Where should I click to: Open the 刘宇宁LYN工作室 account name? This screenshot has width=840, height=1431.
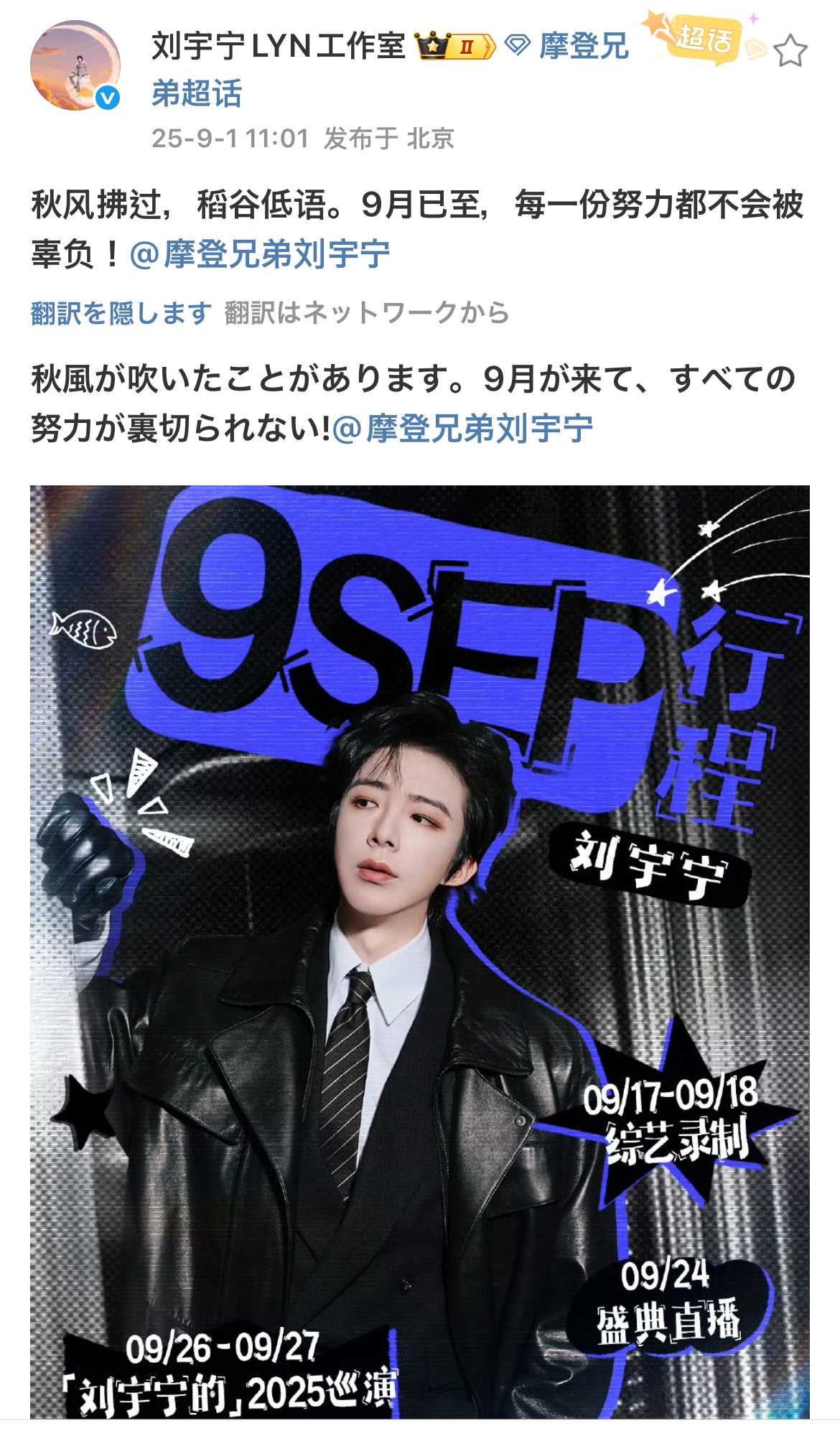pos(279,47)
